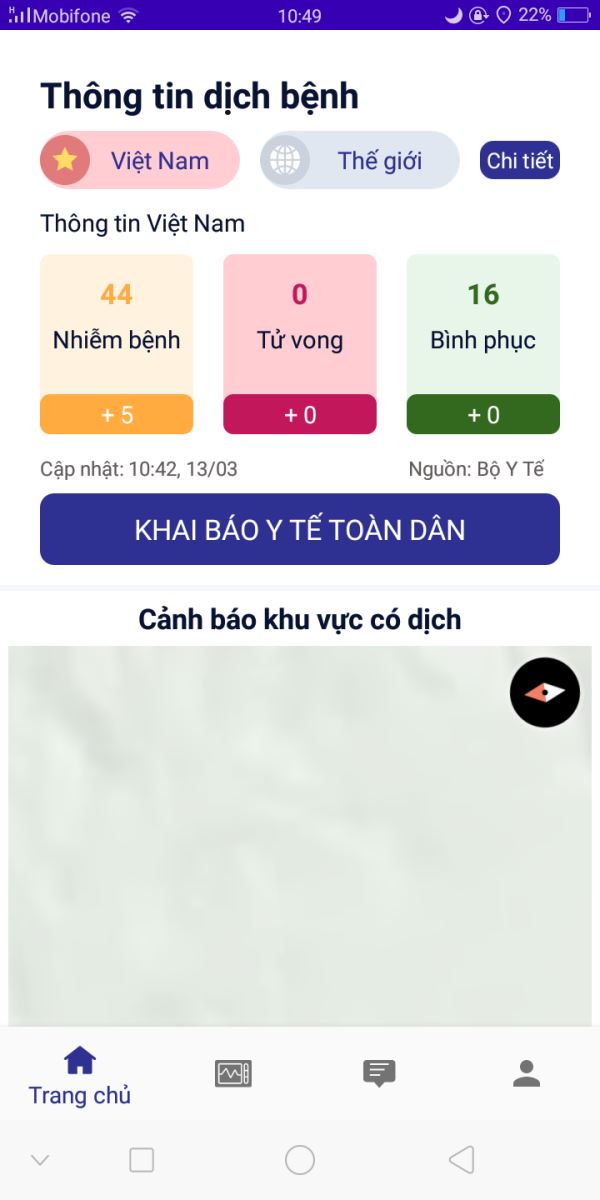Go back with the system back button
This screenshot has height=1200, width=600.
pos(461,1159)
